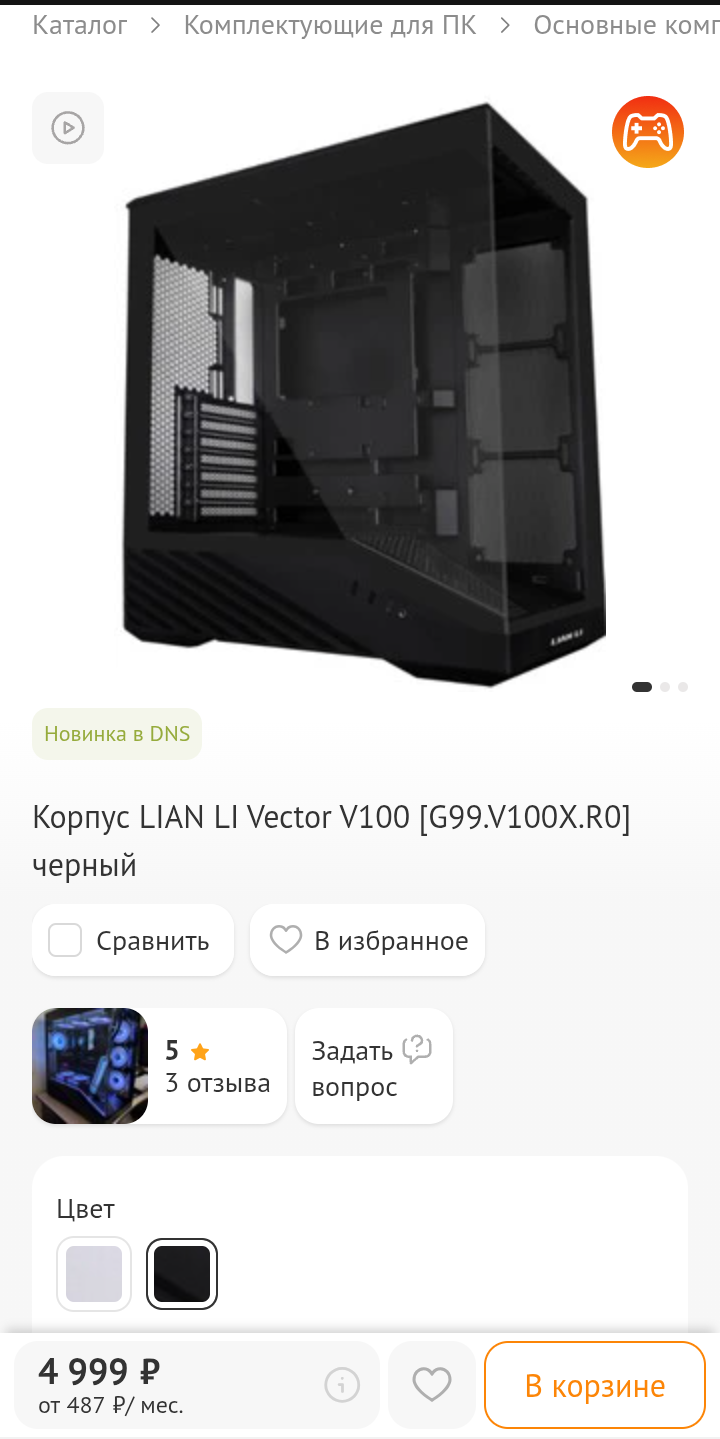Open the Основные комплектующие breadcrumb

pos(626,25)
